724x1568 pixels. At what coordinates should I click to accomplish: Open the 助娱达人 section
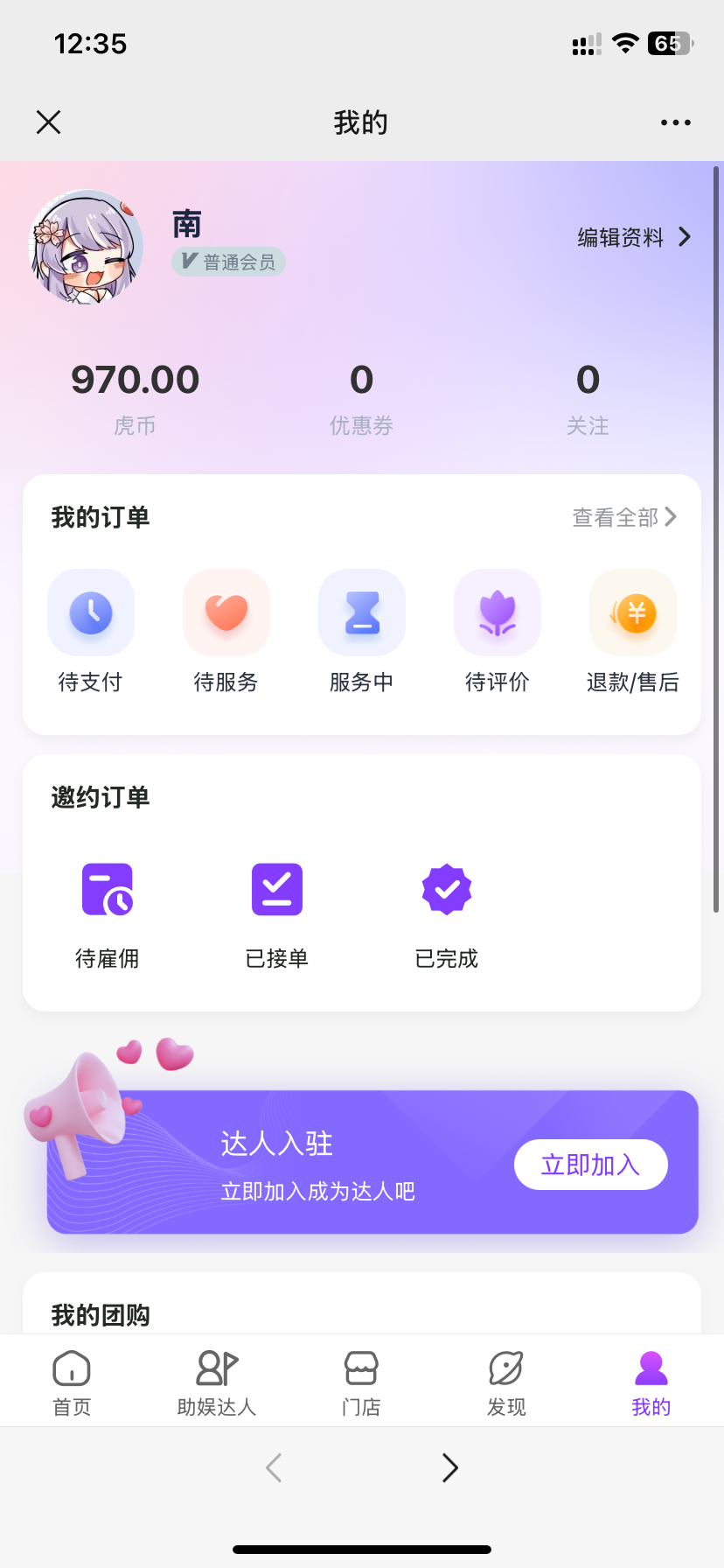click(x=217, y=1382)
